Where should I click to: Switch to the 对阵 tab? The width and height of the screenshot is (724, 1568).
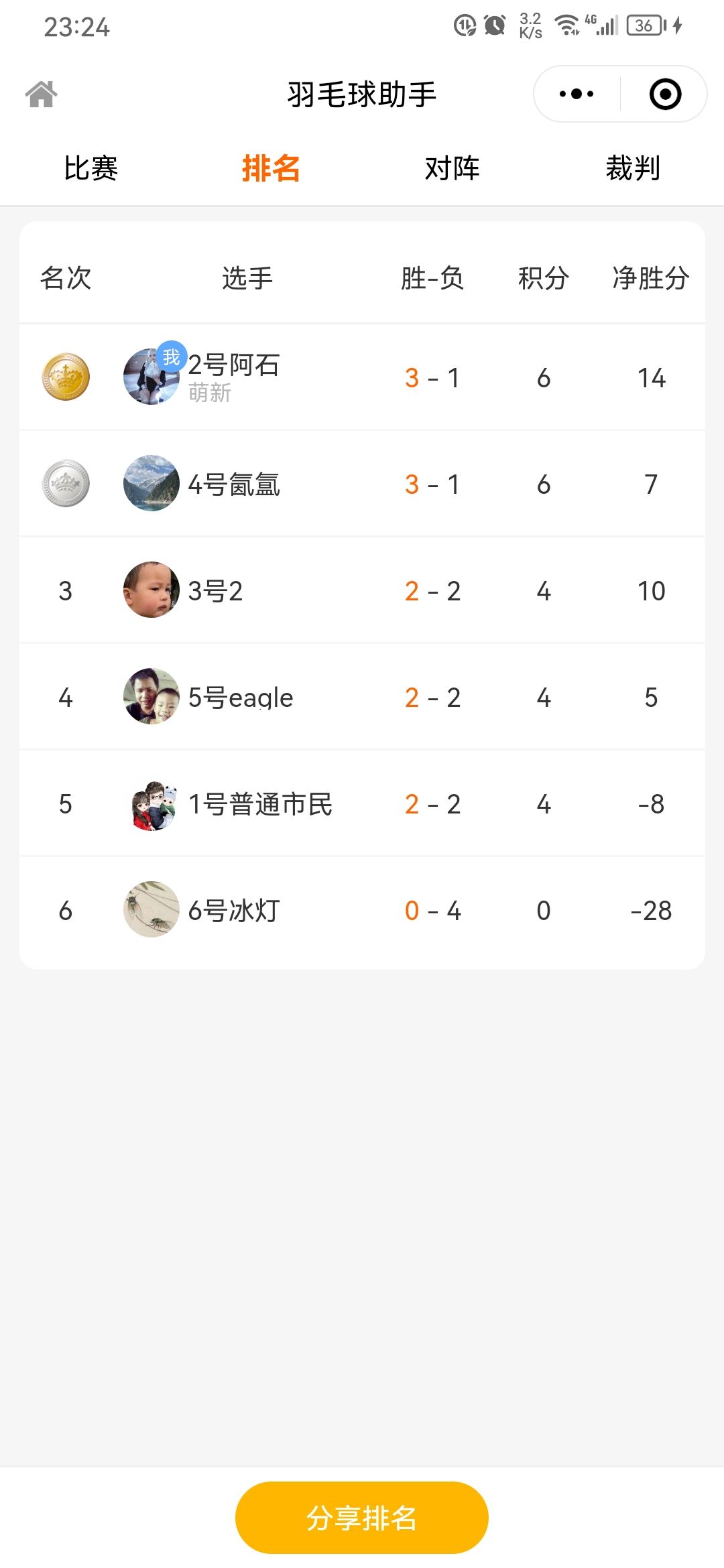(452, 168)
